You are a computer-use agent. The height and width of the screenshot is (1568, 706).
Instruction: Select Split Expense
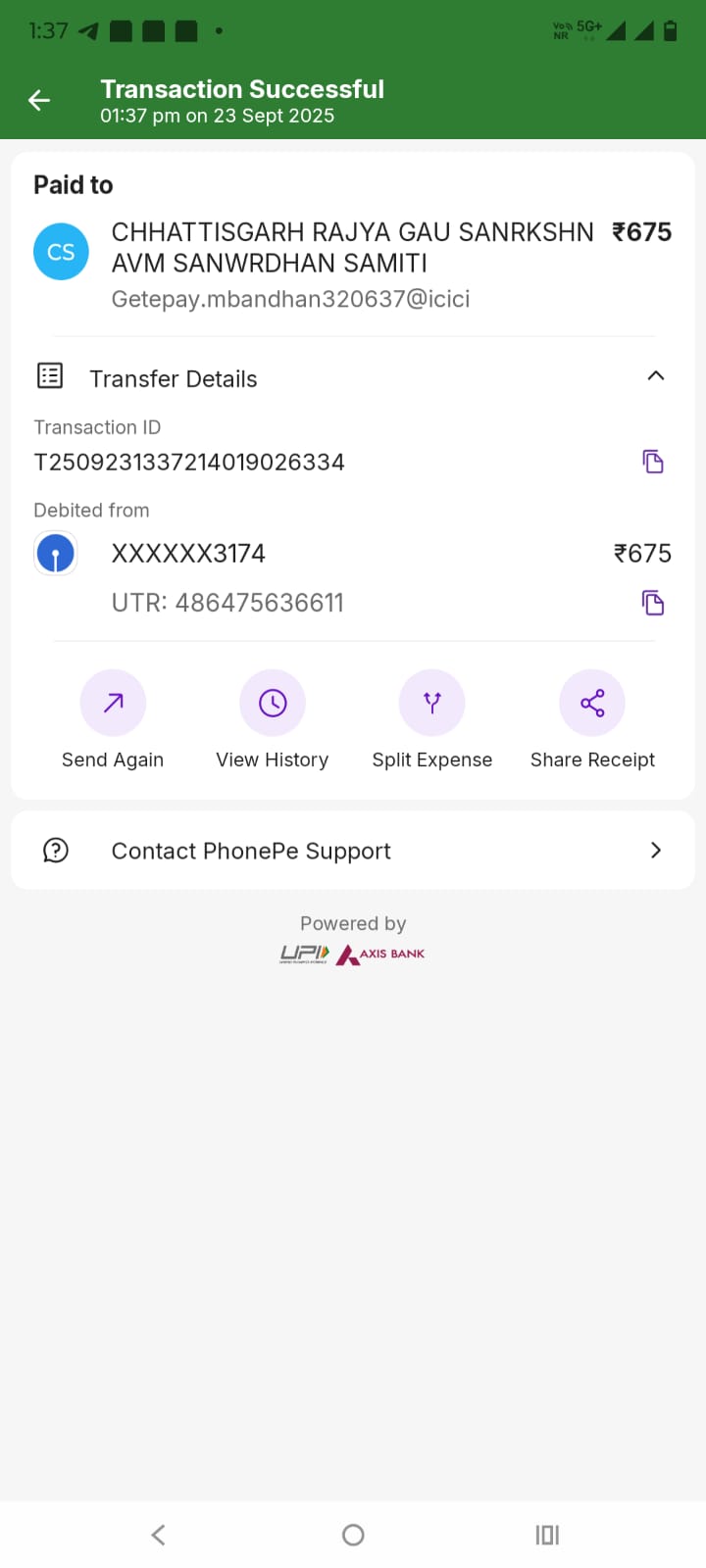[432, 703]
